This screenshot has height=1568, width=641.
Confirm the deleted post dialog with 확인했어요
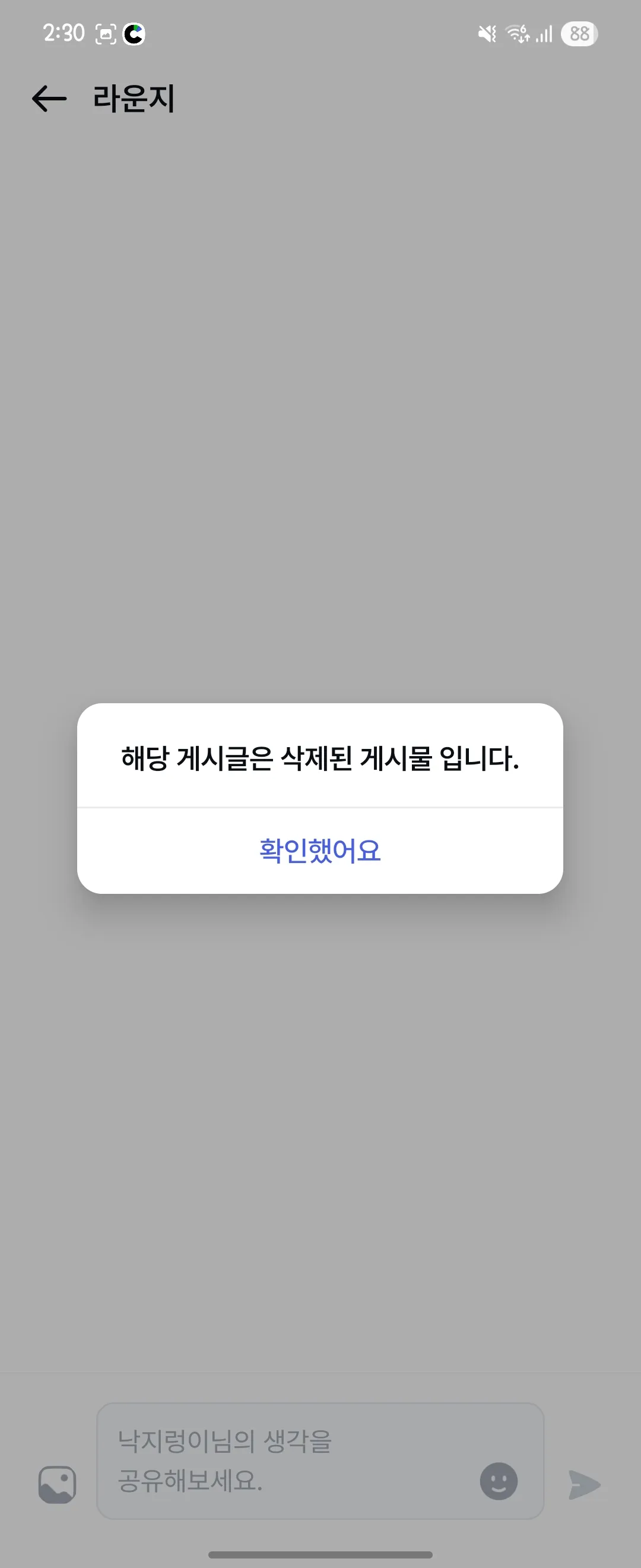click(x=320, y=851)
